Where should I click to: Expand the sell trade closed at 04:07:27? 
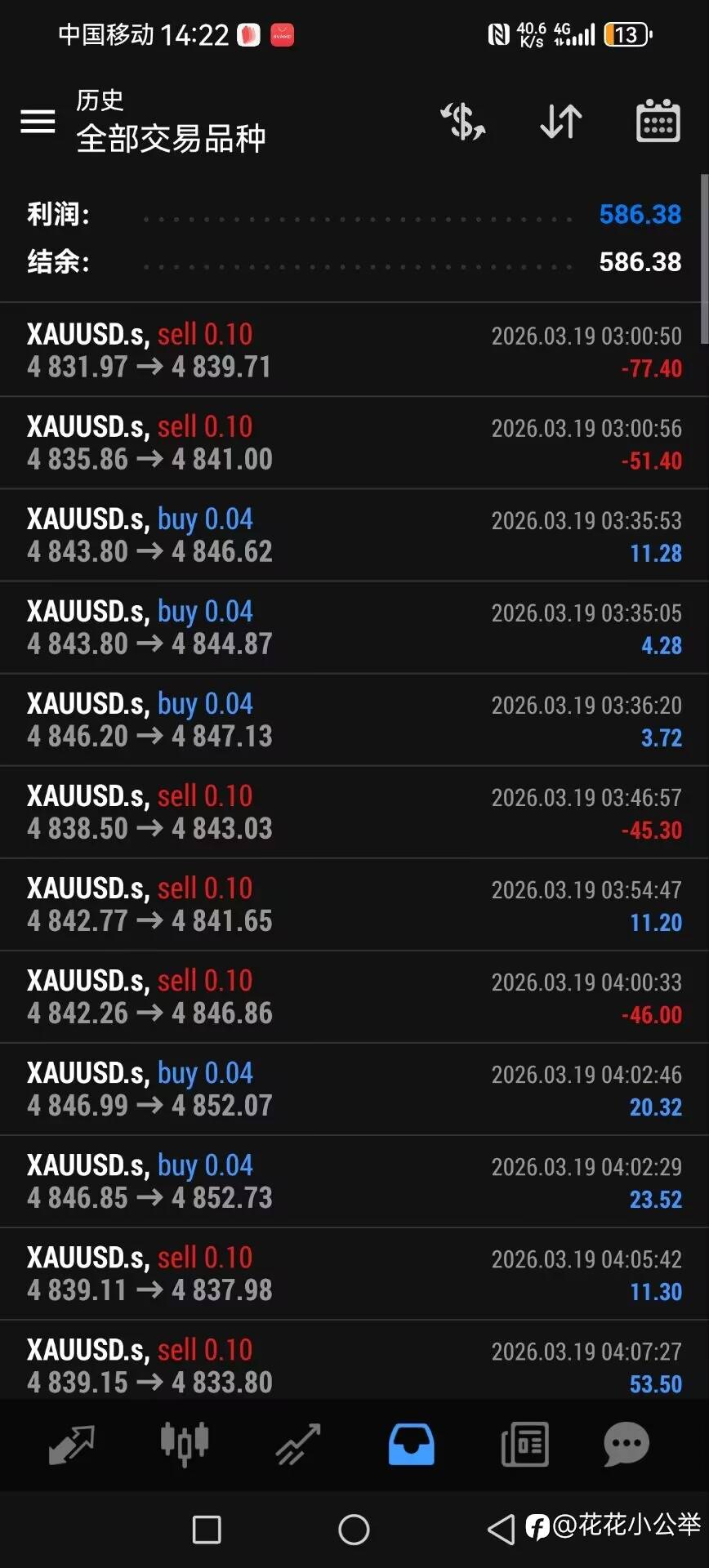tap(354, 1365)
